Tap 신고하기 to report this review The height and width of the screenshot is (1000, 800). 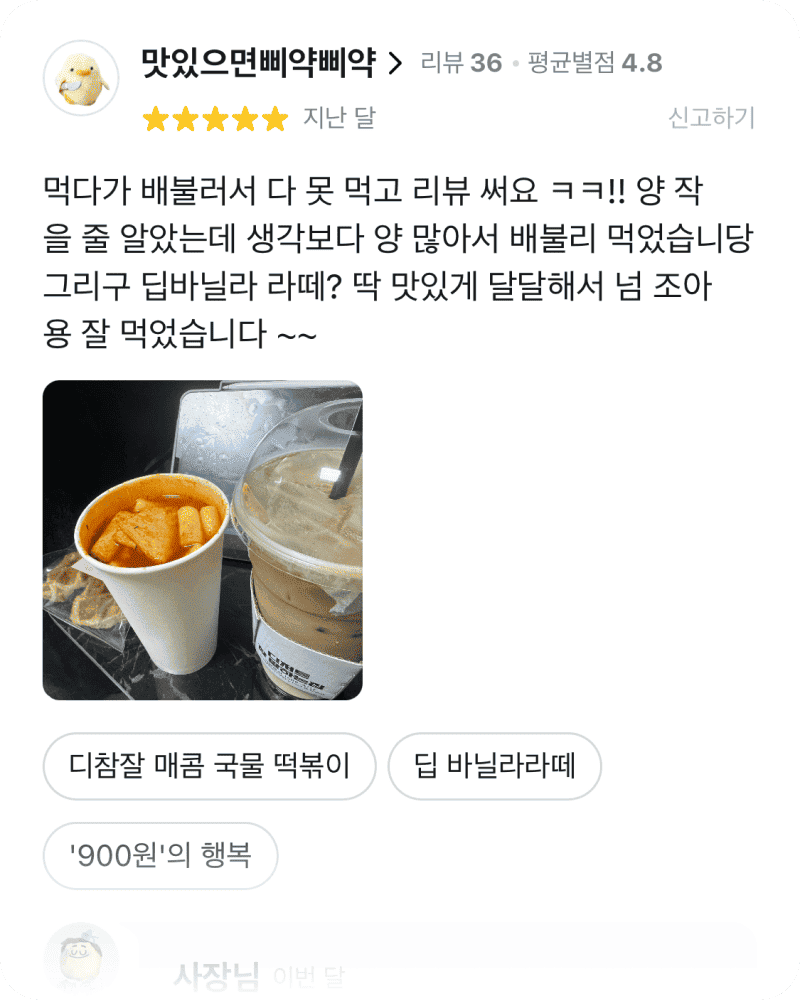[x=711, y=118]
